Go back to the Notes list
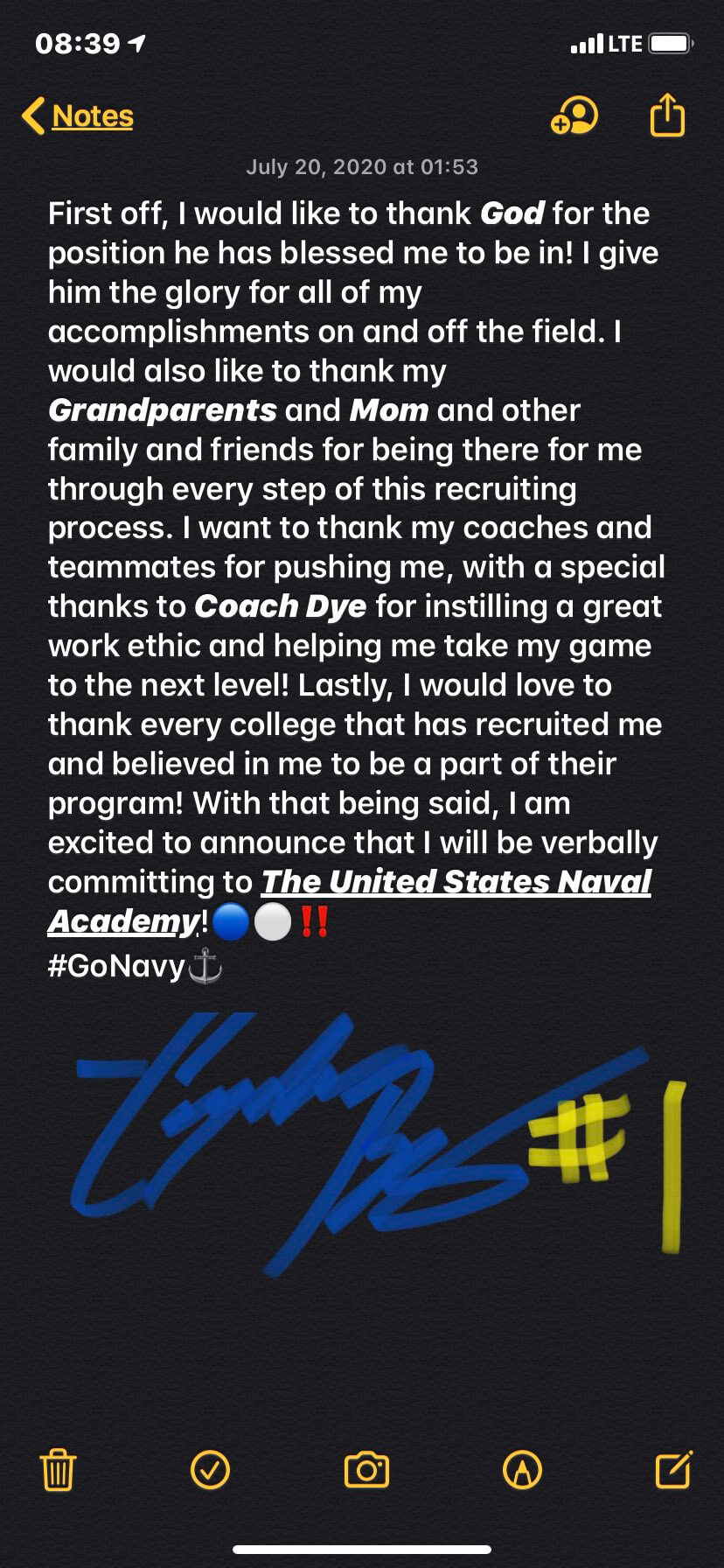This screenshot has height=1568, width=724. [79, 116]
